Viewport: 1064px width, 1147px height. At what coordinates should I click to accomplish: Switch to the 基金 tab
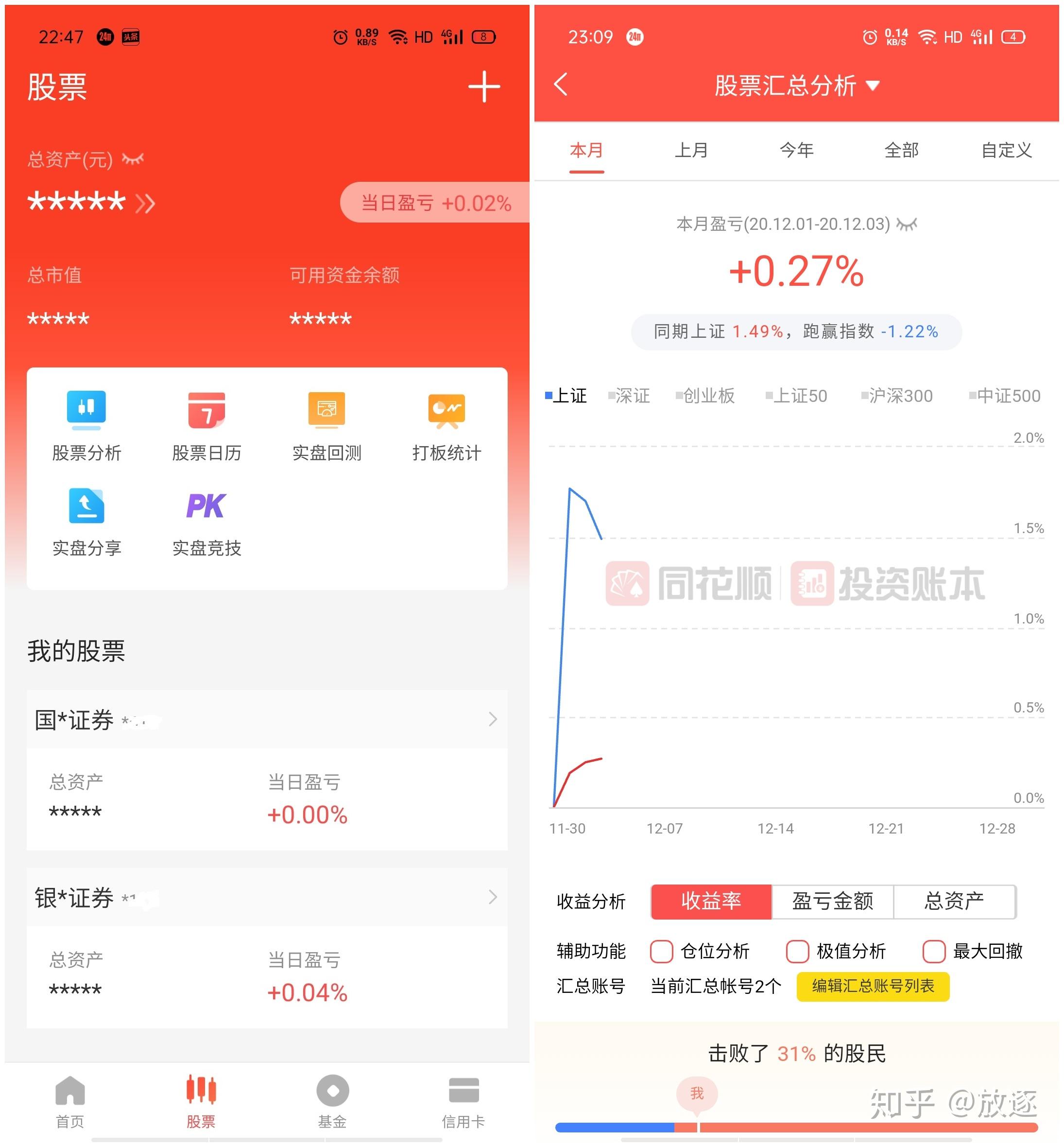point(332,1101)
